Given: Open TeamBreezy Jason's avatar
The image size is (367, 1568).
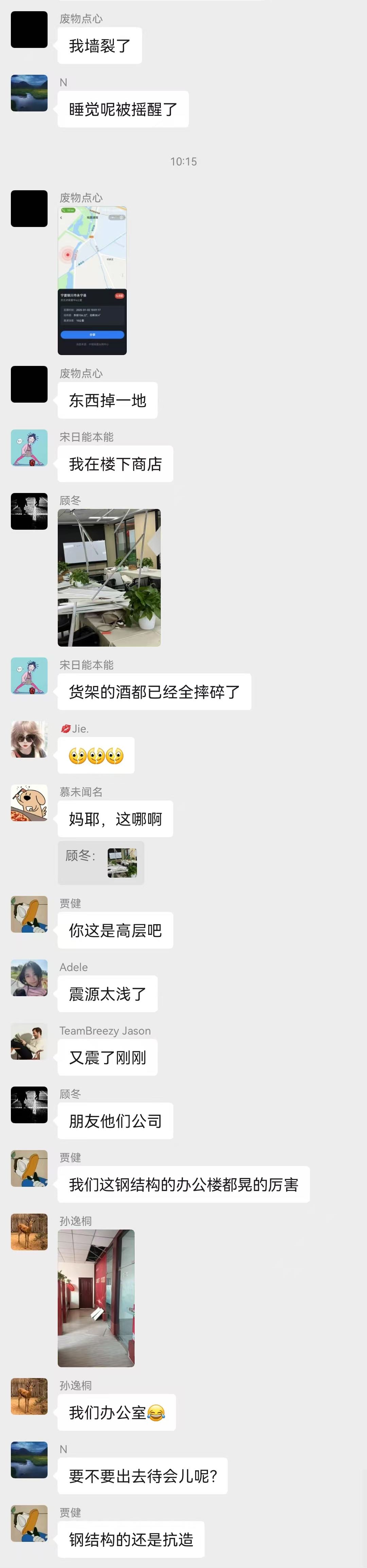Looking at the screenshot, I should pyautogui.click(x=29, y=1041).
